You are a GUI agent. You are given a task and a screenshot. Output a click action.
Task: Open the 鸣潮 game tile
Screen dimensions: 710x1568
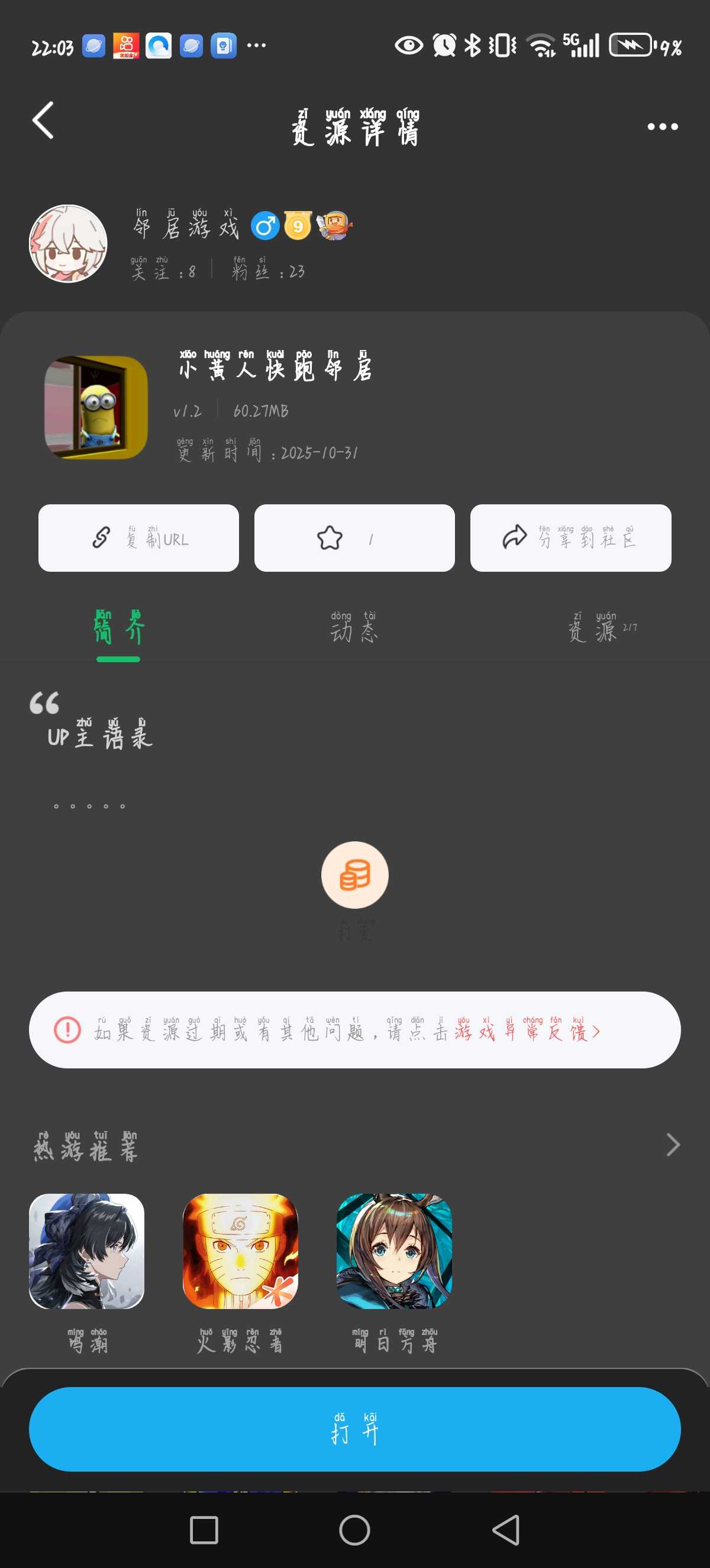pos(86,1252)
